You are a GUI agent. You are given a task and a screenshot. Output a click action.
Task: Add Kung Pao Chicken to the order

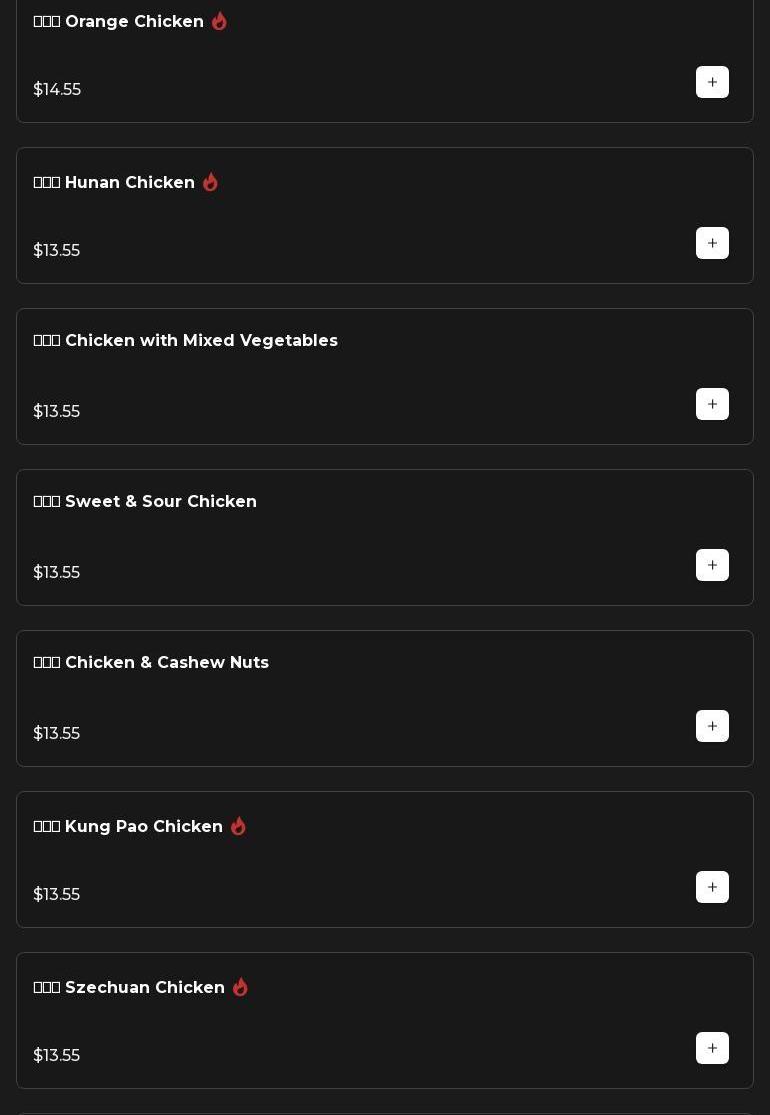coord(712,887)
